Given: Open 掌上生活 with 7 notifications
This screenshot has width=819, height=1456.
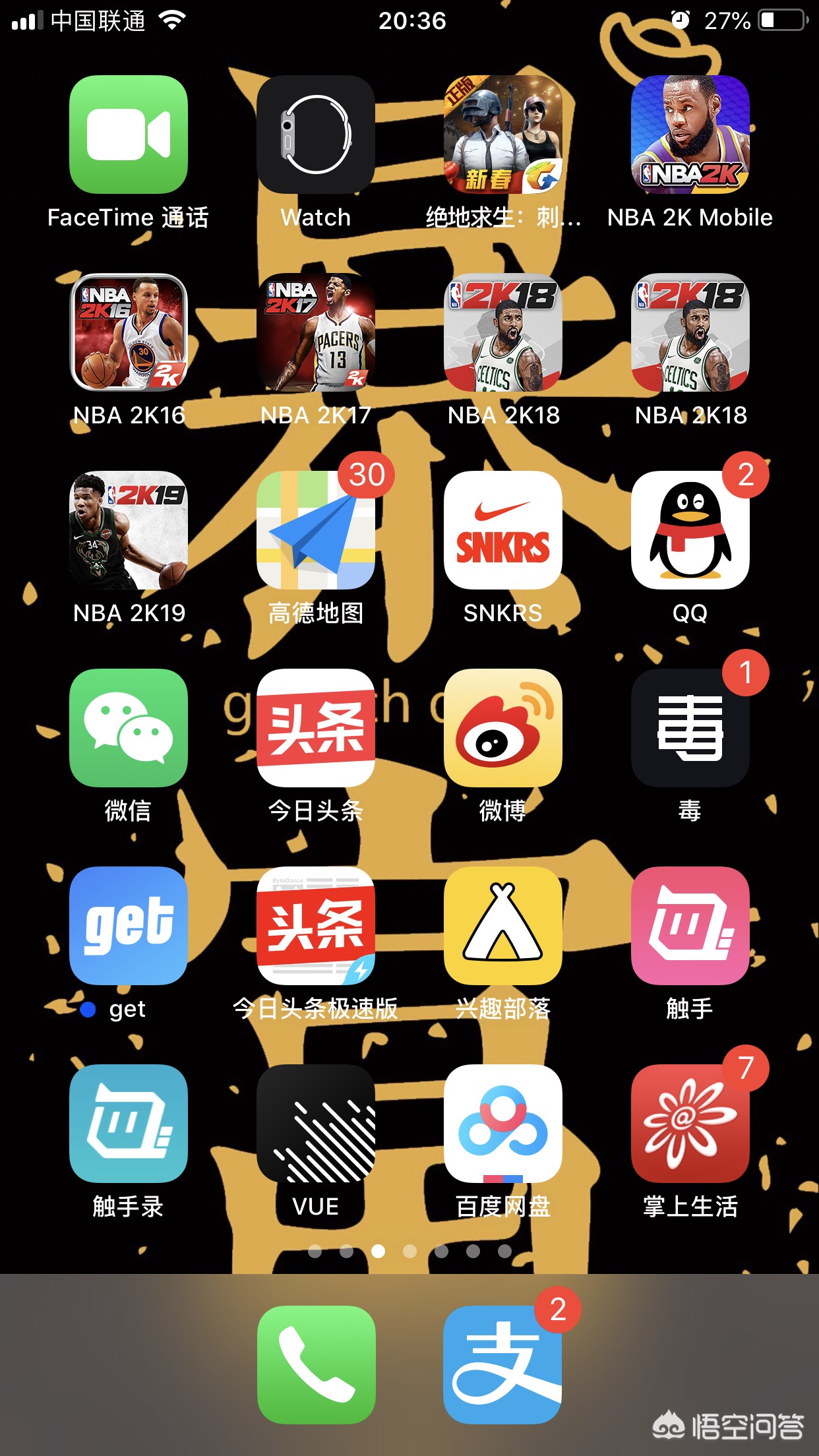Looking at the screenshot, I should coord(690,1124).
